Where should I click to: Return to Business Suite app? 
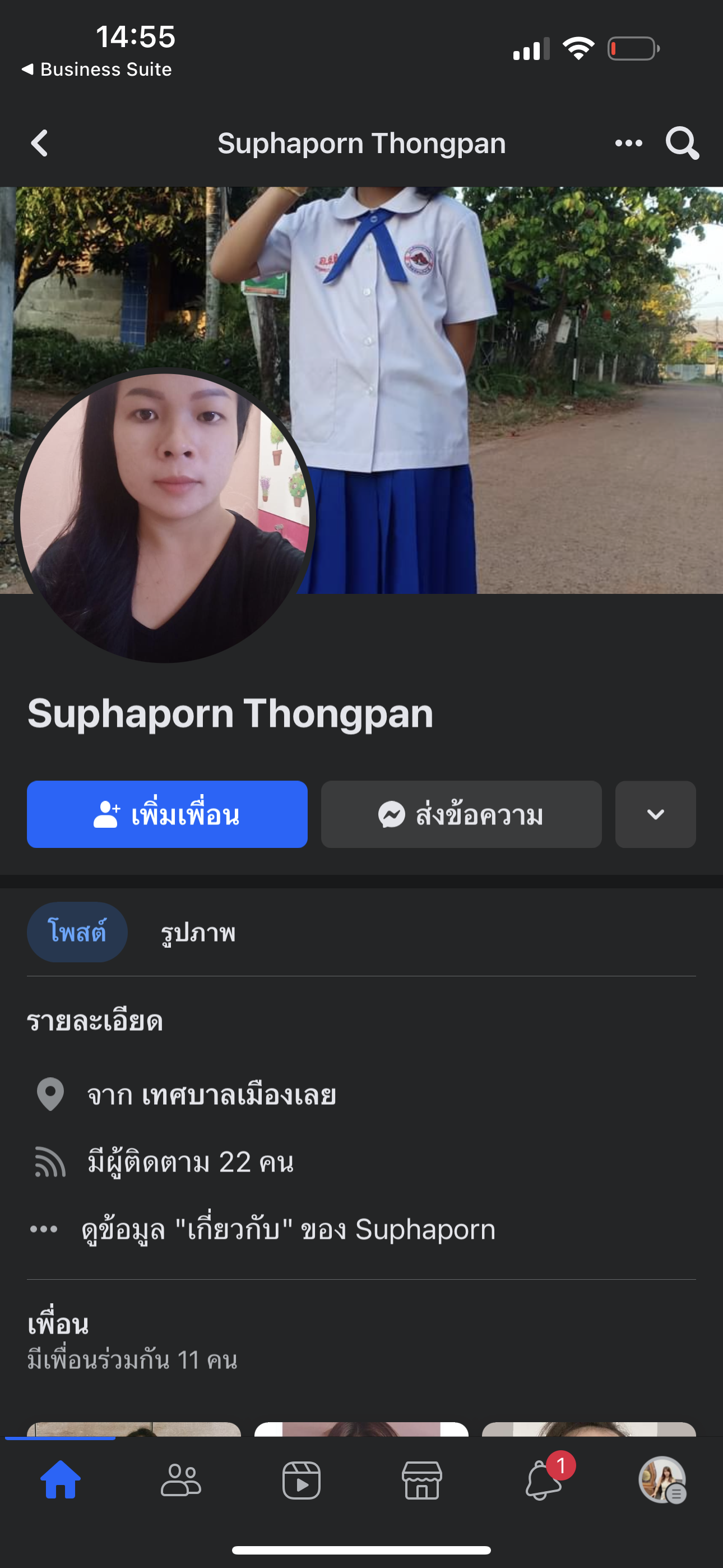pyautogui.click(x=98, y=70)
